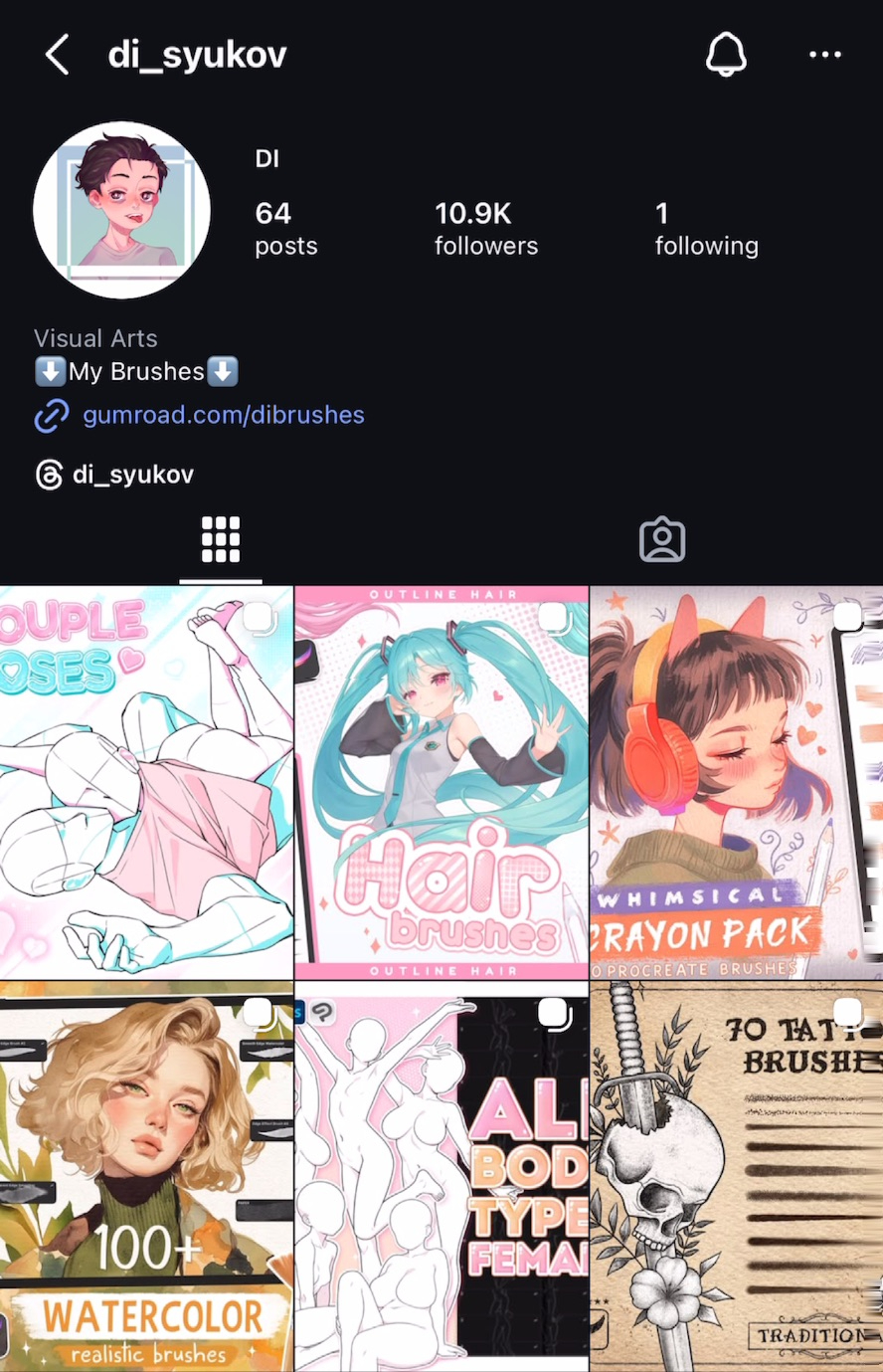Open the 100+ Watercolor brushes post
The width and height of the screenshot is (883, 1372).
146,1177
